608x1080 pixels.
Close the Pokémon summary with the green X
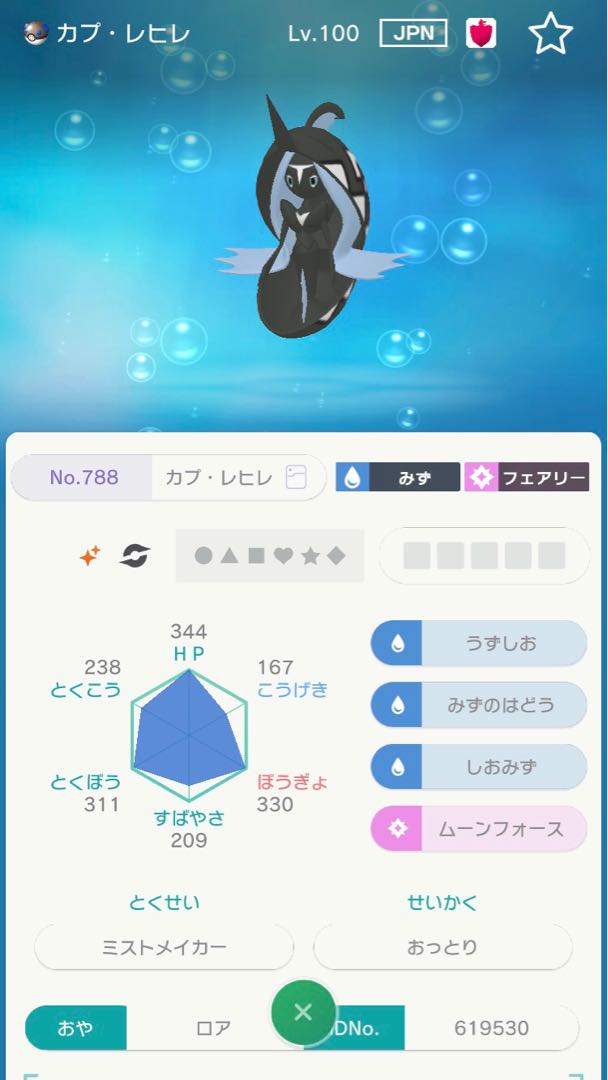pos(303,1012)
